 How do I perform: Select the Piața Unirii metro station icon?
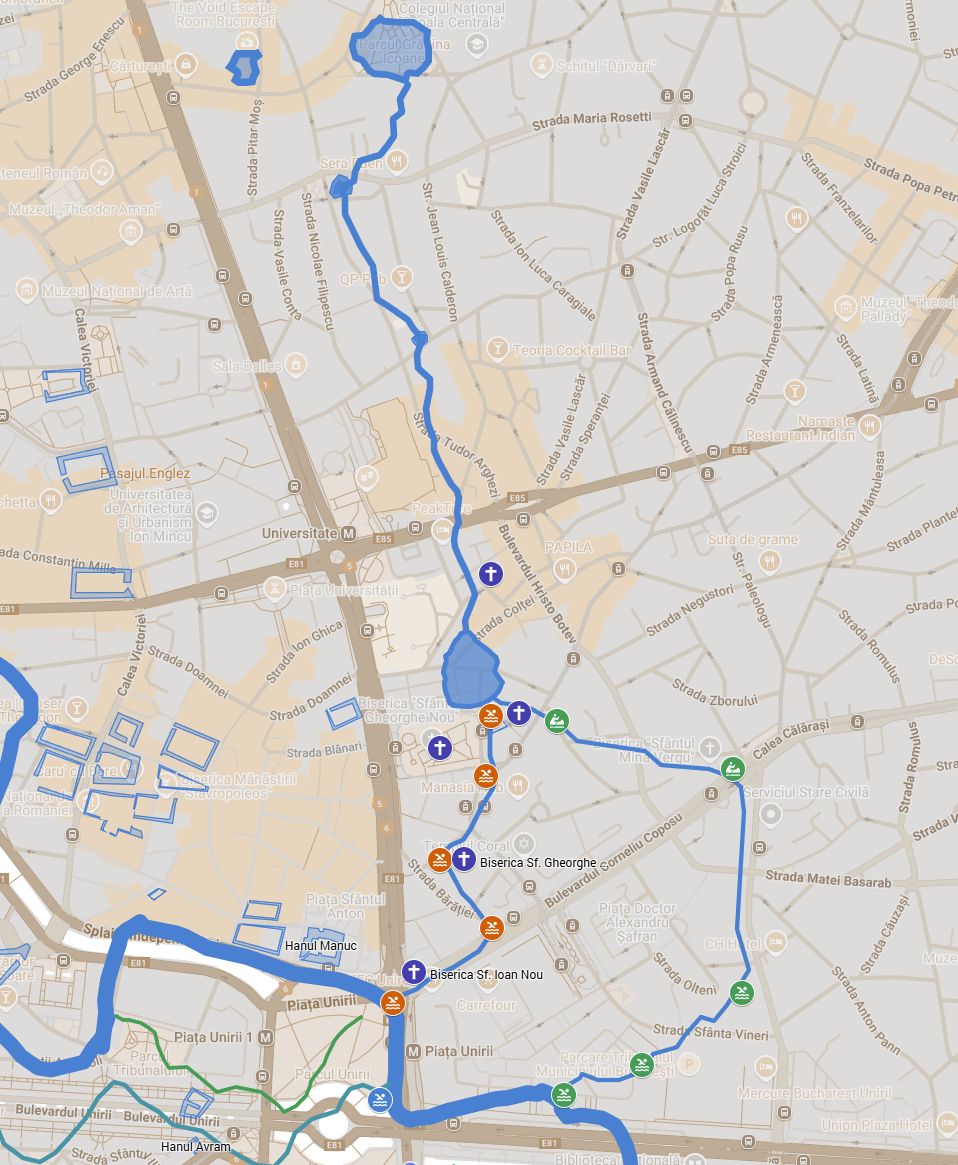(x=413, y=1051)
